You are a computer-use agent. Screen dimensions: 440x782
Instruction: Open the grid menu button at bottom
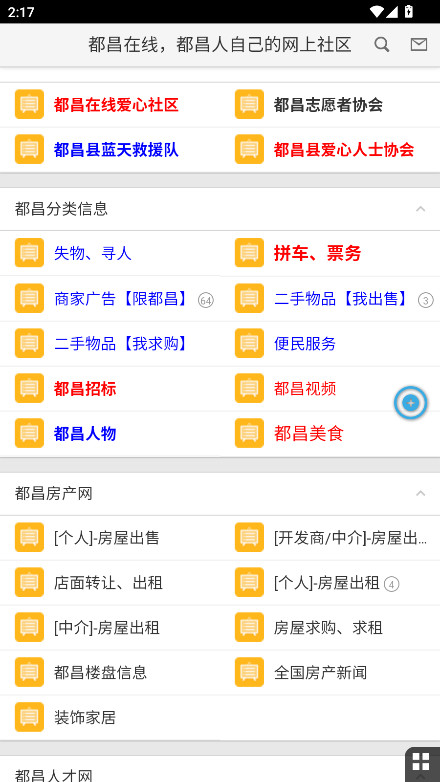point(422,764)
